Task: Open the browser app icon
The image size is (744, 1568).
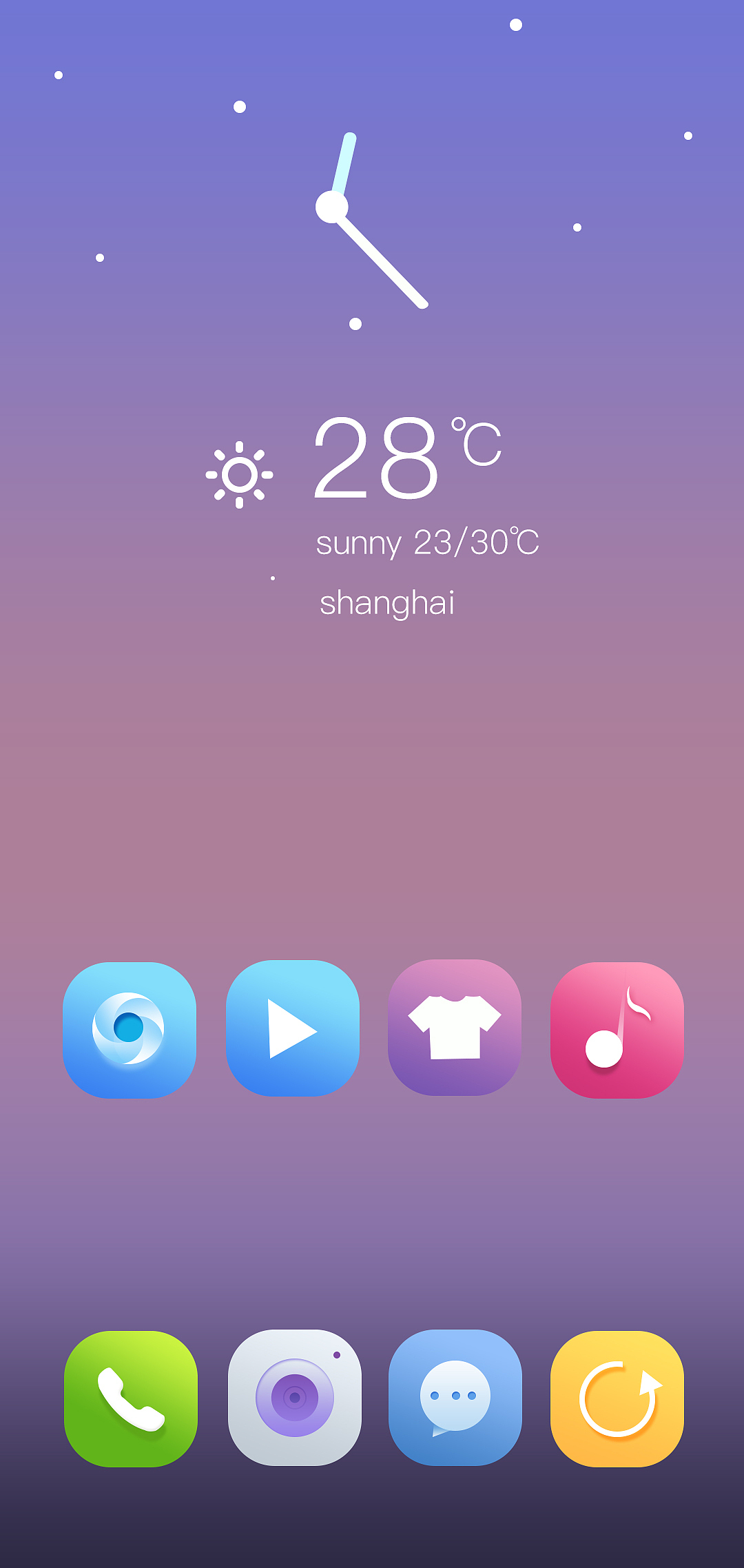Action: 130,1030
